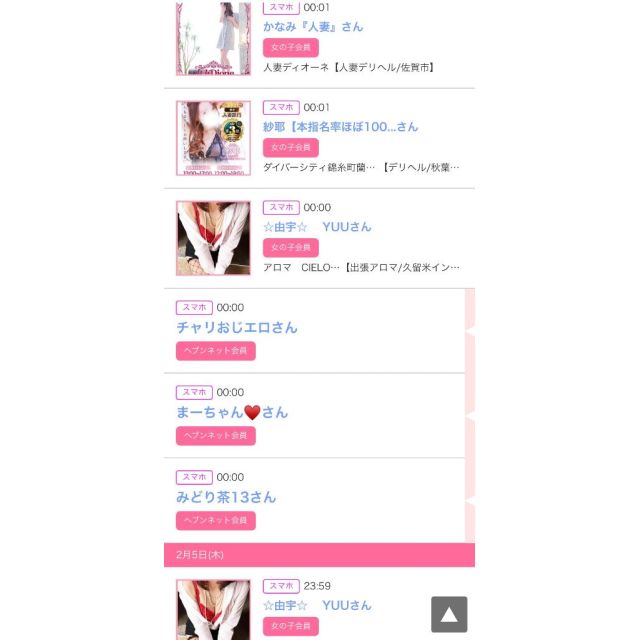Open 紗耶【本指名率ほぼ100…さん profile link
This screenshot has width=640, height=640.
(340, 127)
